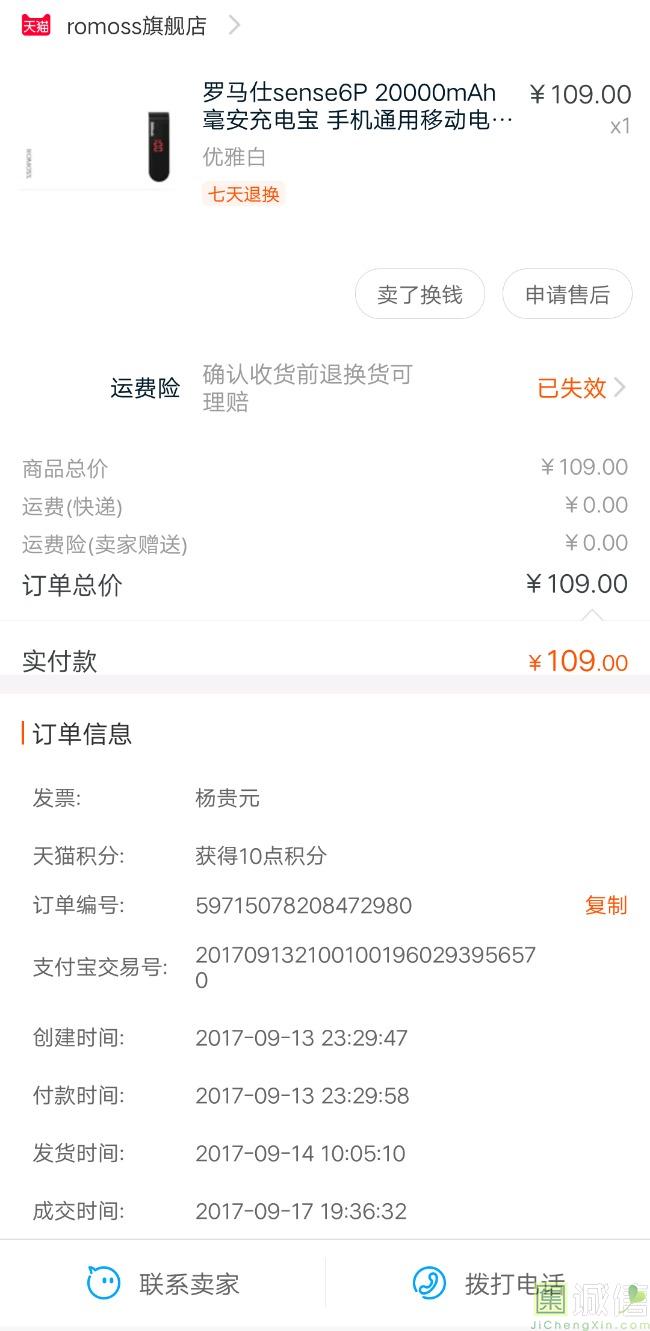Tap 申请售后 to request after-sales service
Viewport: 650px width, 1331px height.
[x=567, y=294]
